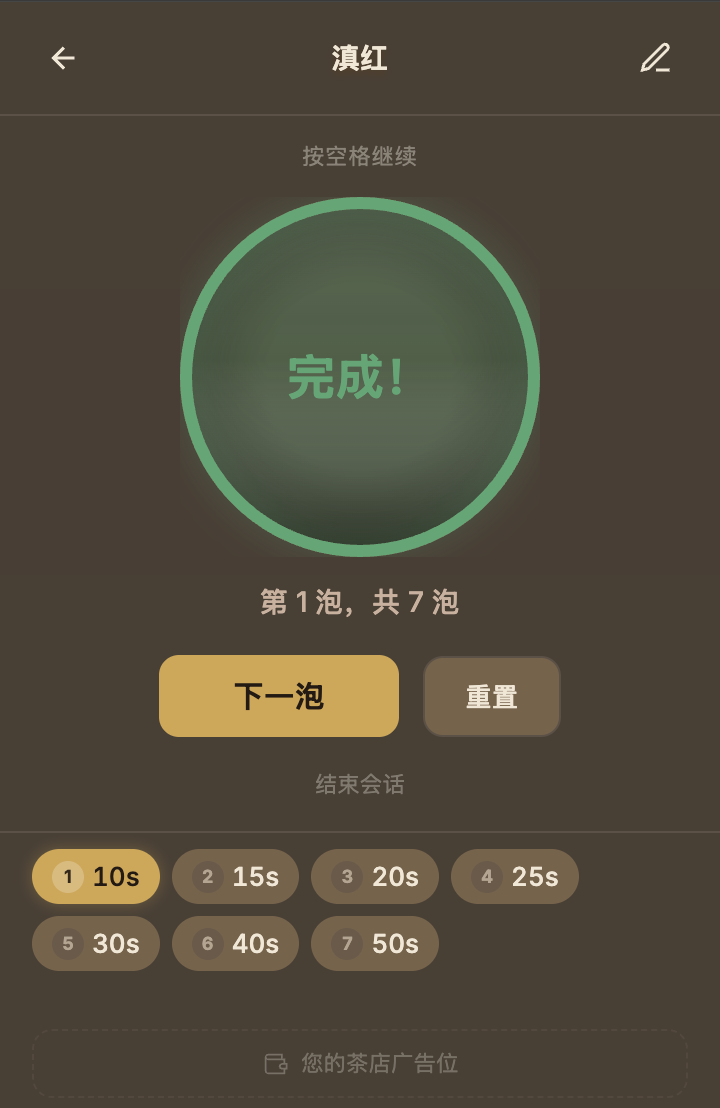Click the back arrow icon
This screenshot has height=1108, width=720.
(x=63, y=58)
